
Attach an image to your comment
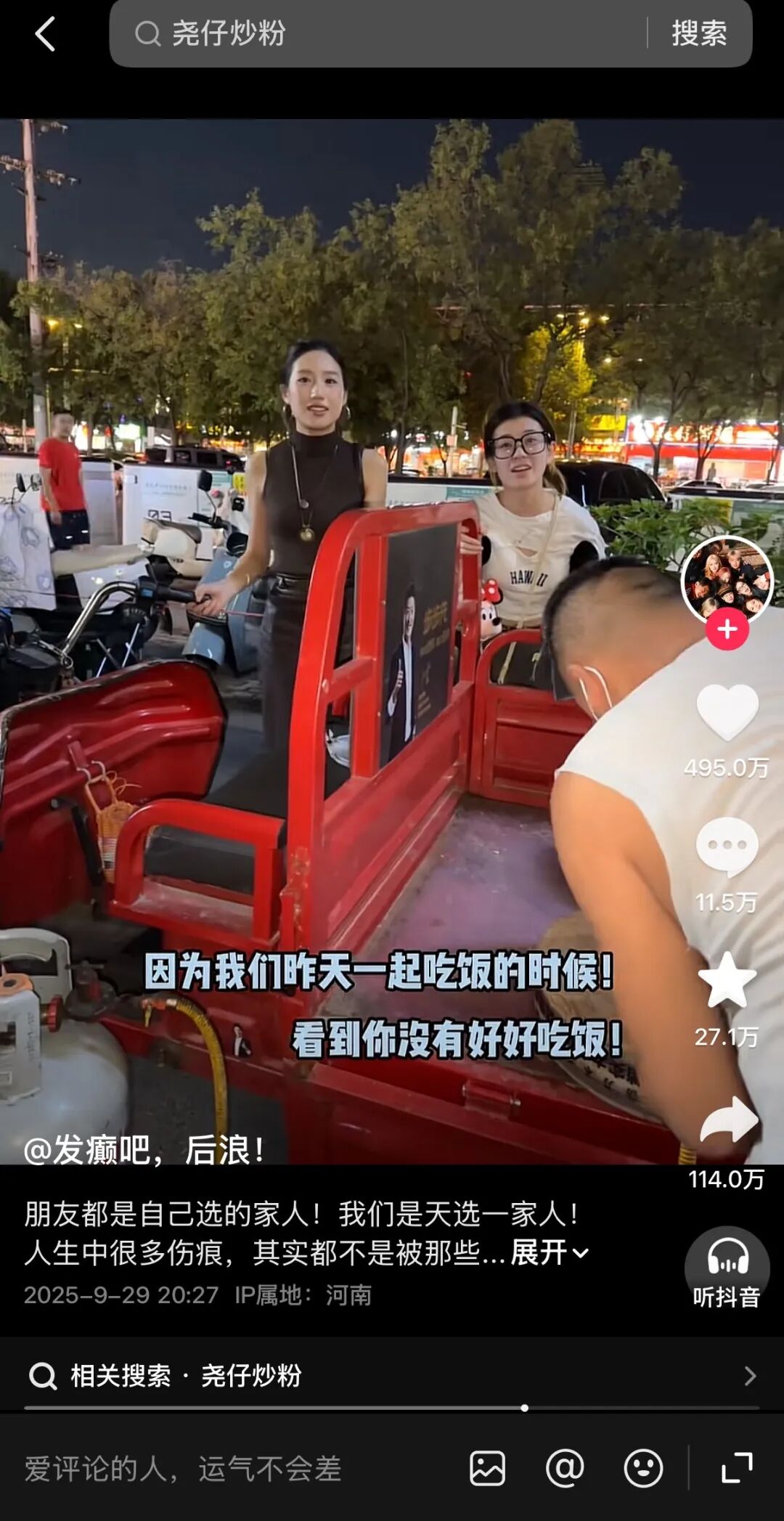coord(487,1469)
